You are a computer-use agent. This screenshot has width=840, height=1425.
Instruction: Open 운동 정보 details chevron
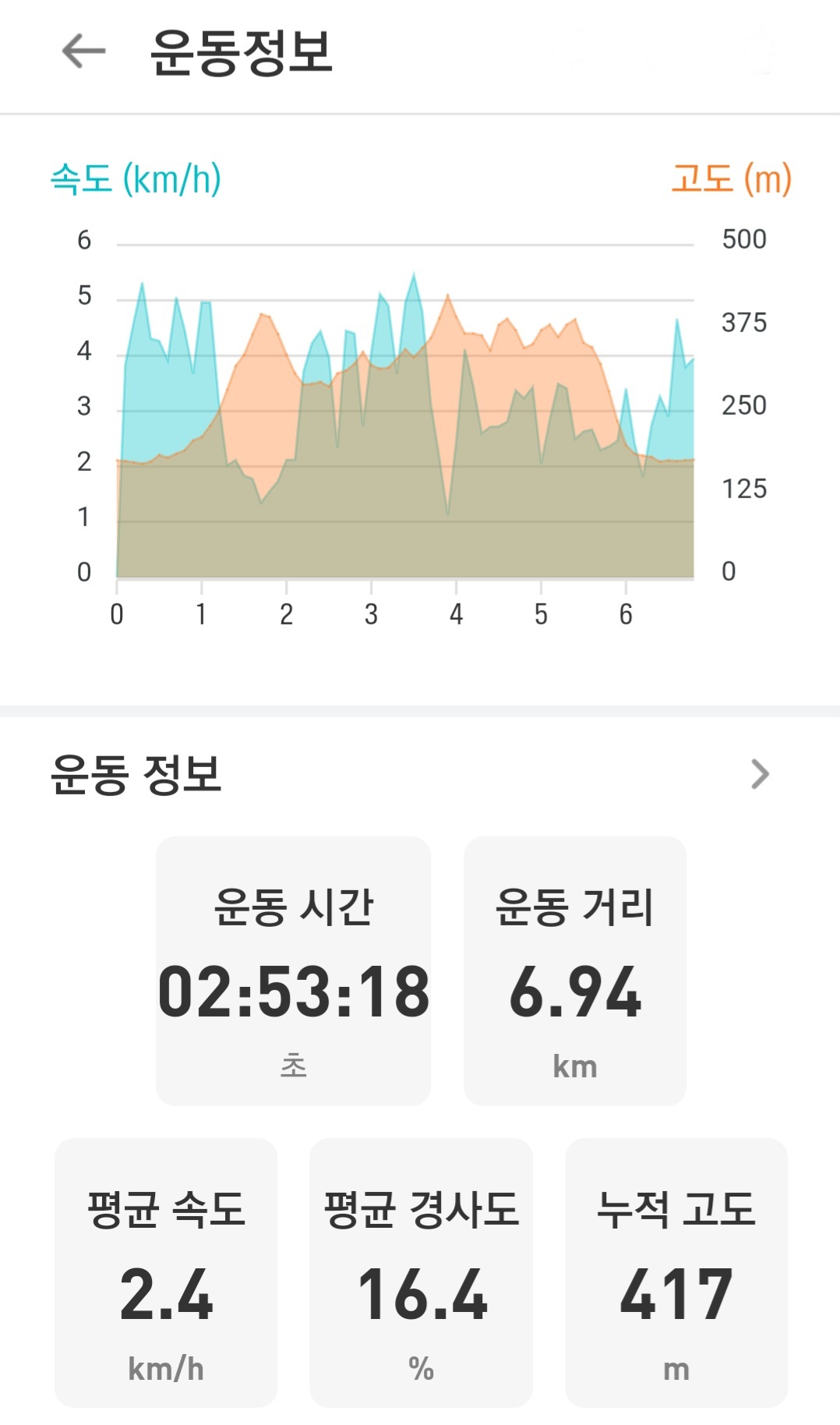760,774
